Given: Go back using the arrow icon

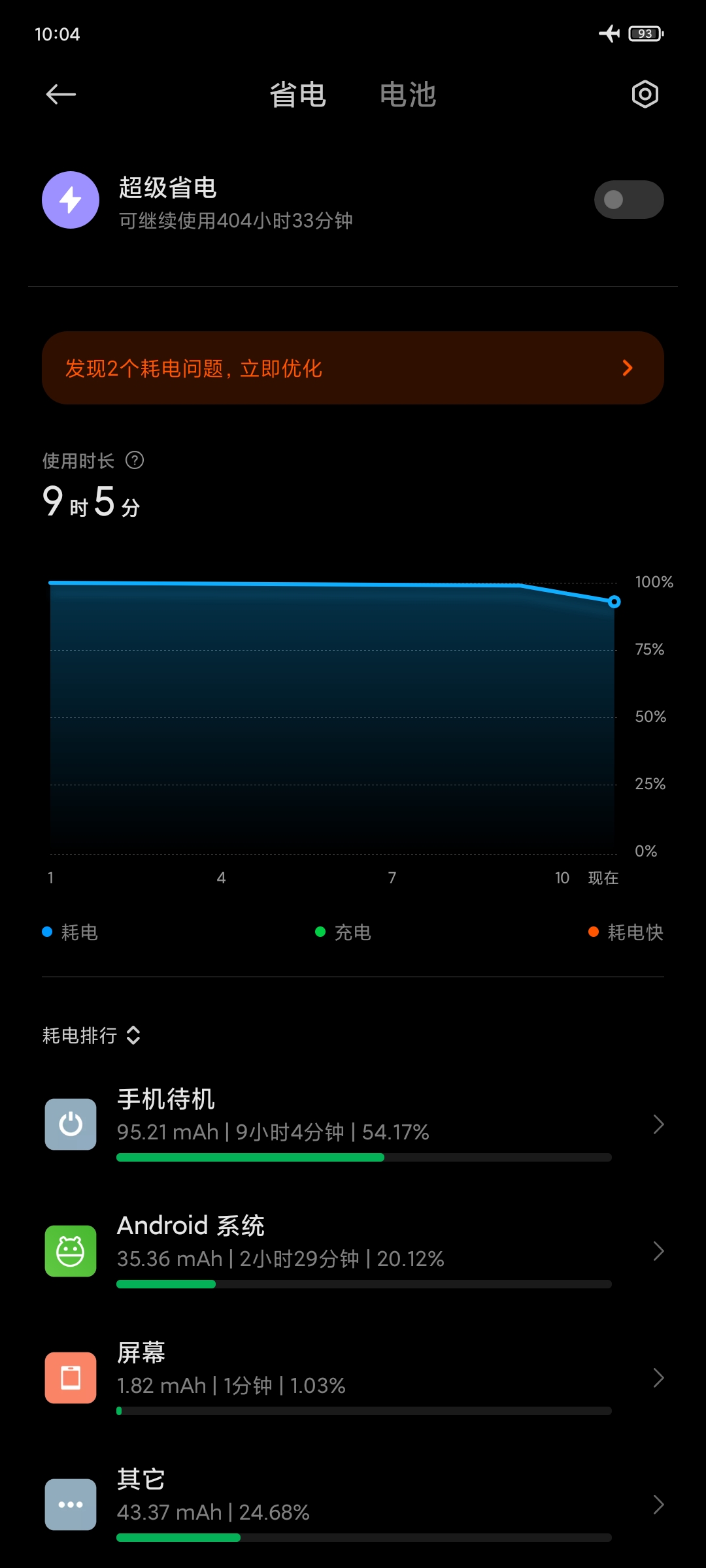Looking at the screenshot, I should point(61,95).
